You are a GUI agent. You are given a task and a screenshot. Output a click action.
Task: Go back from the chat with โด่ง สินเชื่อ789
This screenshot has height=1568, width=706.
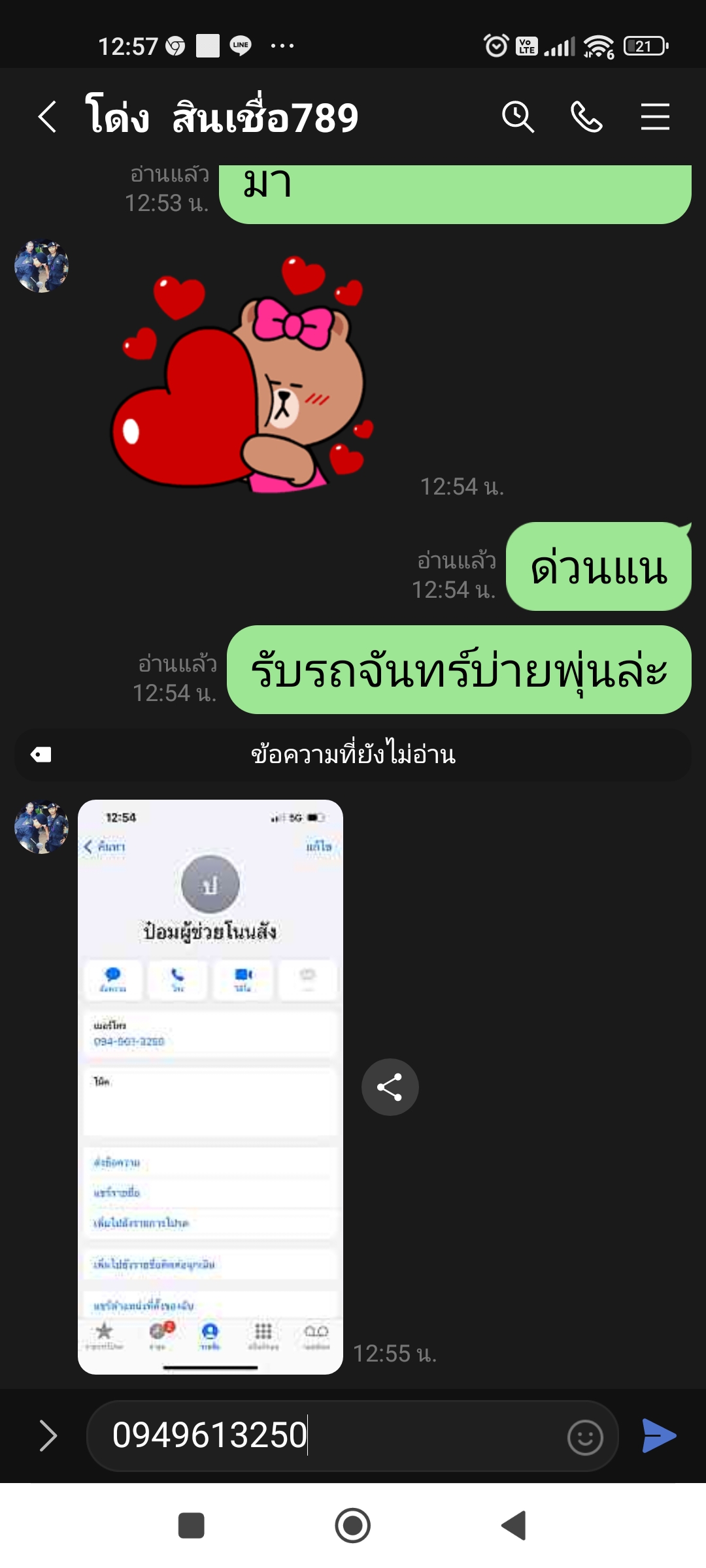47,118
